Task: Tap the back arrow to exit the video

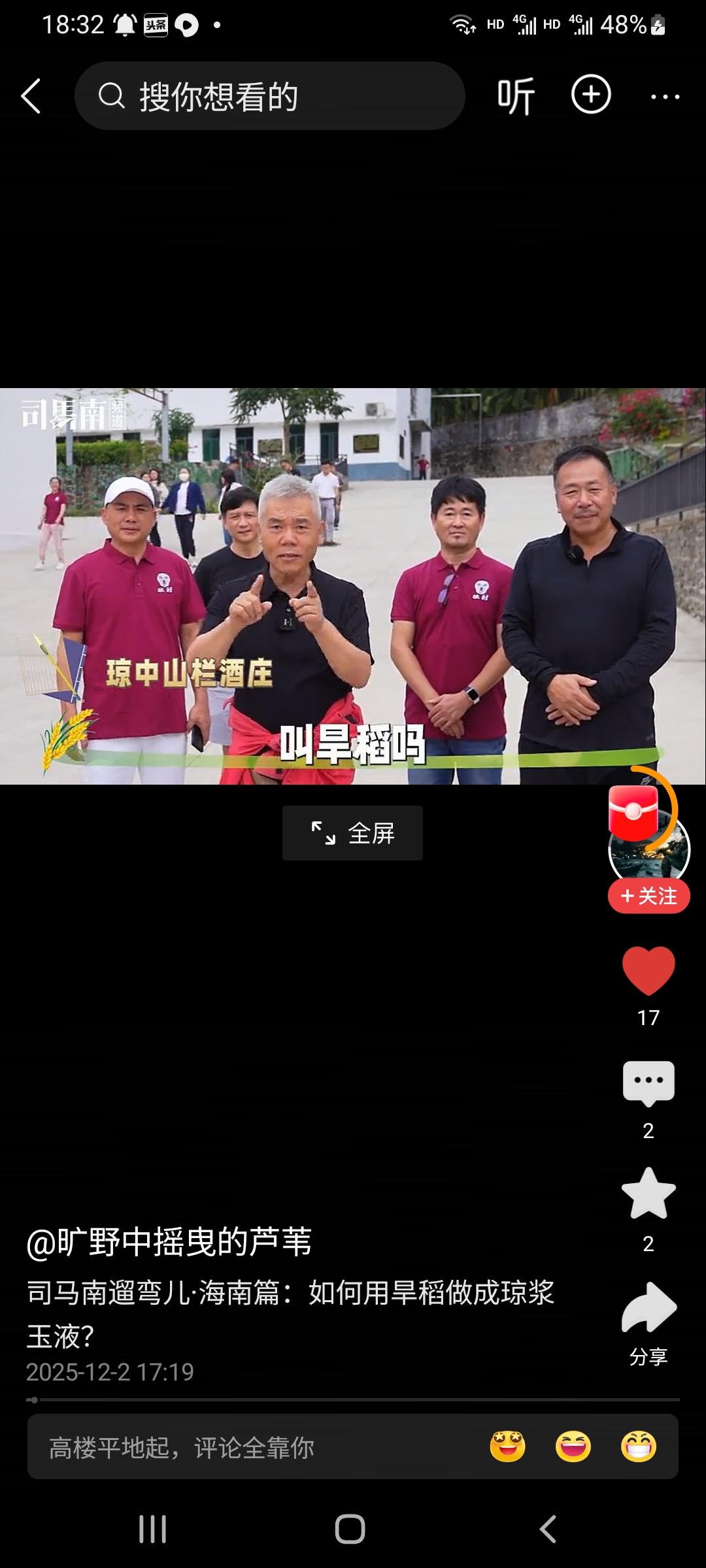Action: 31,95
